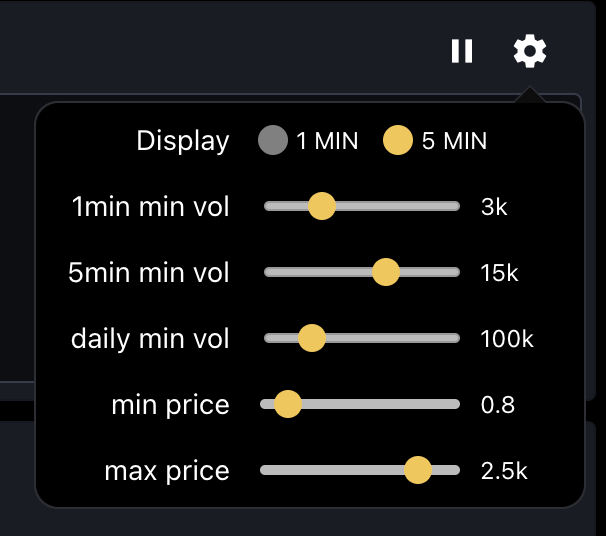Tap the 1min min vol slider
This screenshot has width=606, height=536.
pos(321,207)
